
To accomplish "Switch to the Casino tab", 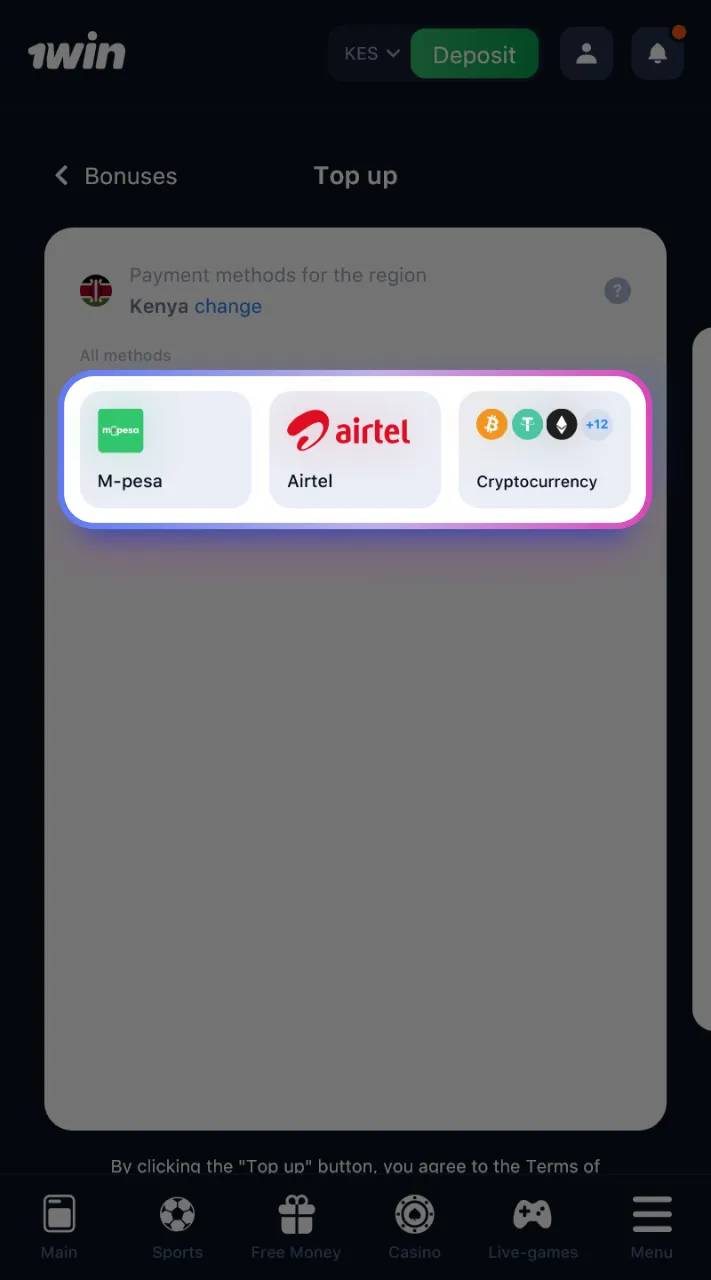I will point(414,1227).
